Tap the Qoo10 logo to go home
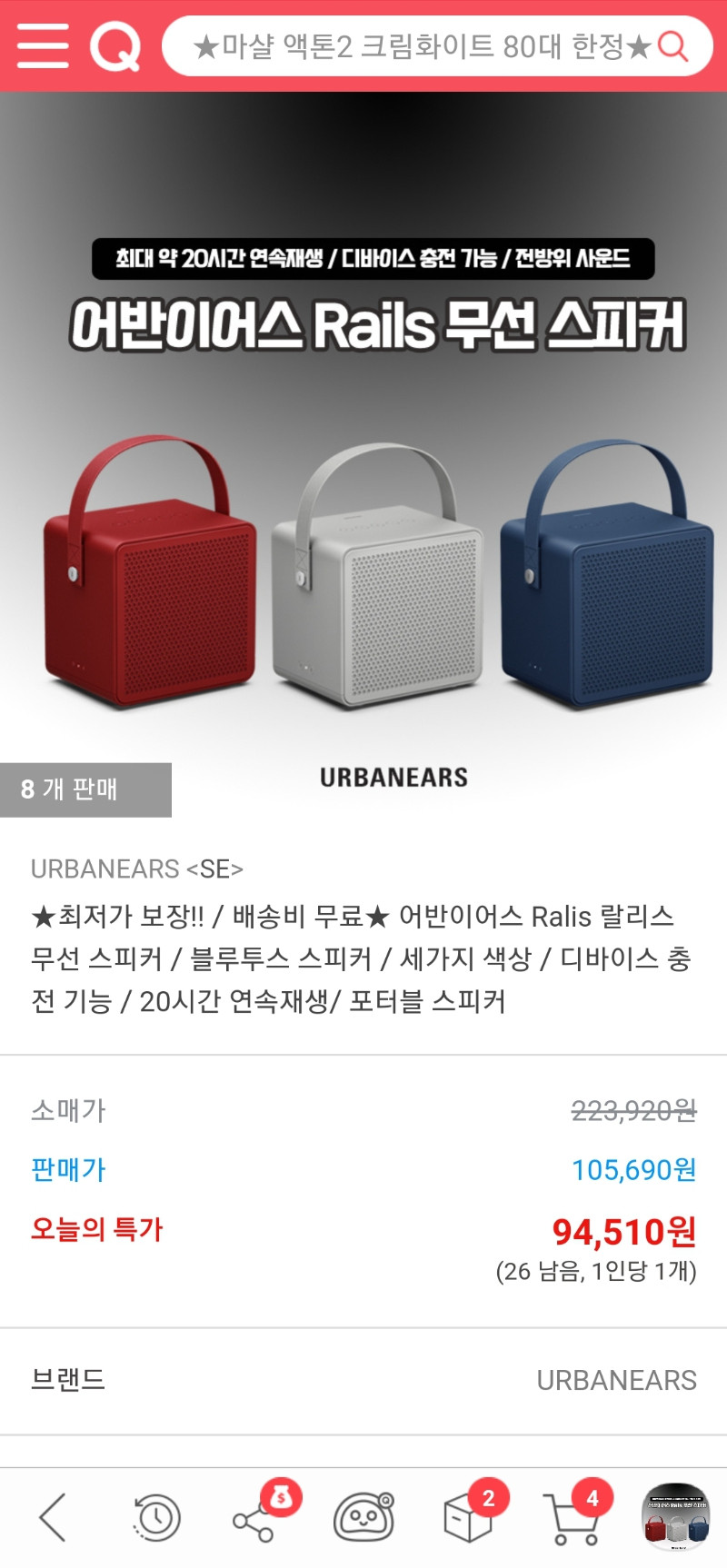The width and height of the screenshot is (727, 1568). tap(115, 46)
